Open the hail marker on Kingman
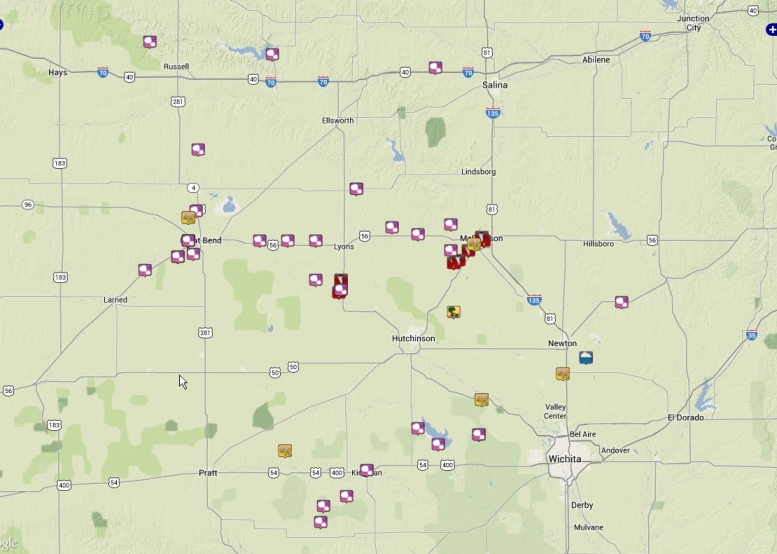This screenshot has width=777, height=554. (367, 470)
